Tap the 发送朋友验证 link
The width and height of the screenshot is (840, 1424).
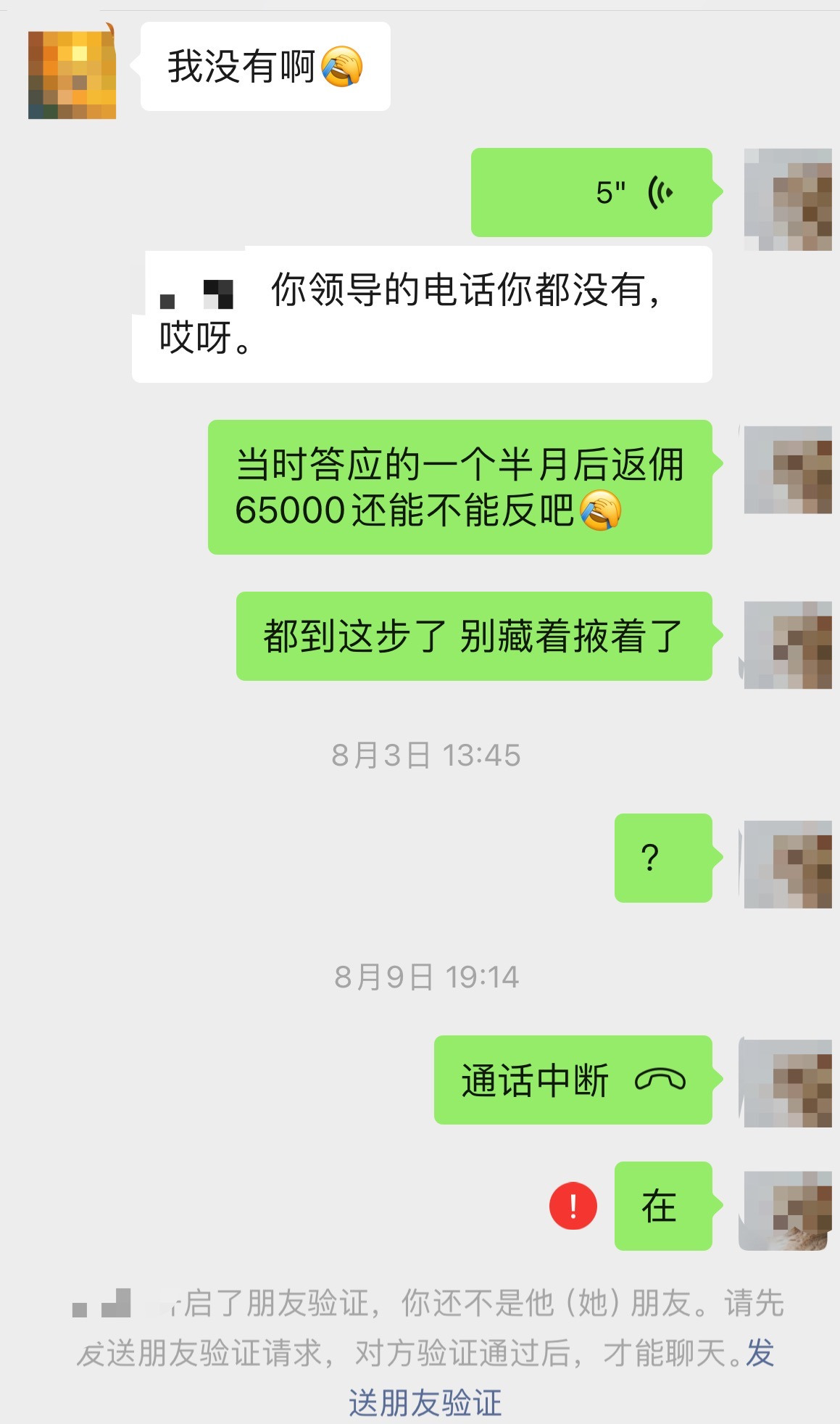[425, 1403]
